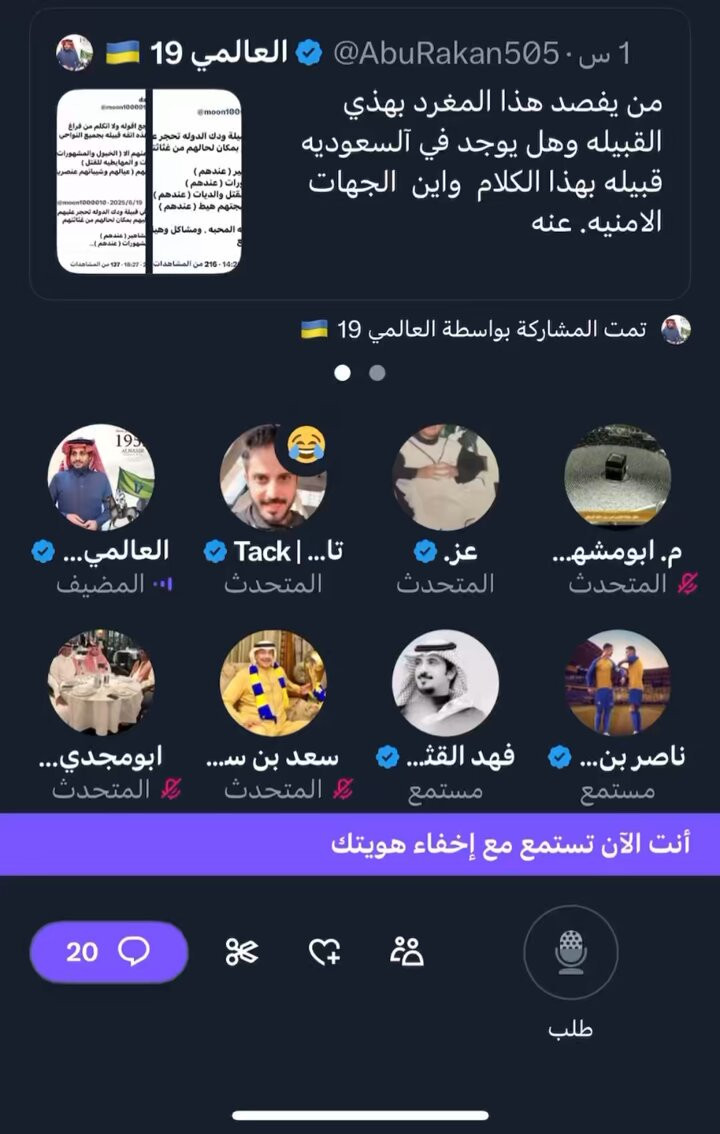The width and height of the screenshot is (720, 1134).
Task: Open the participants list icon
Action: (407, 952)
